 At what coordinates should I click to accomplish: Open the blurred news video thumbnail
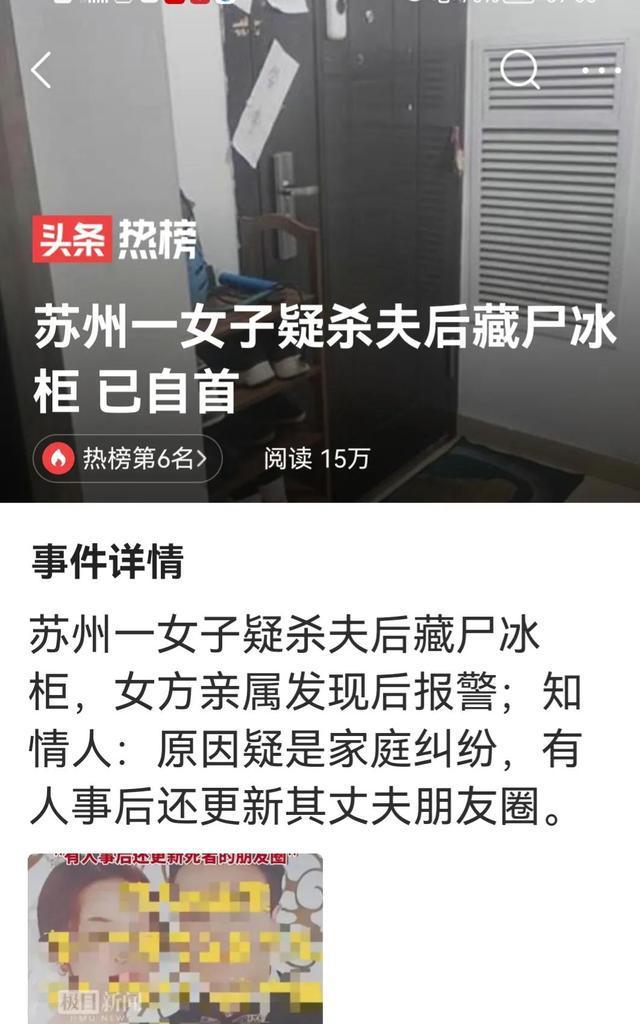pyautogui.click(x=175, y=937)
